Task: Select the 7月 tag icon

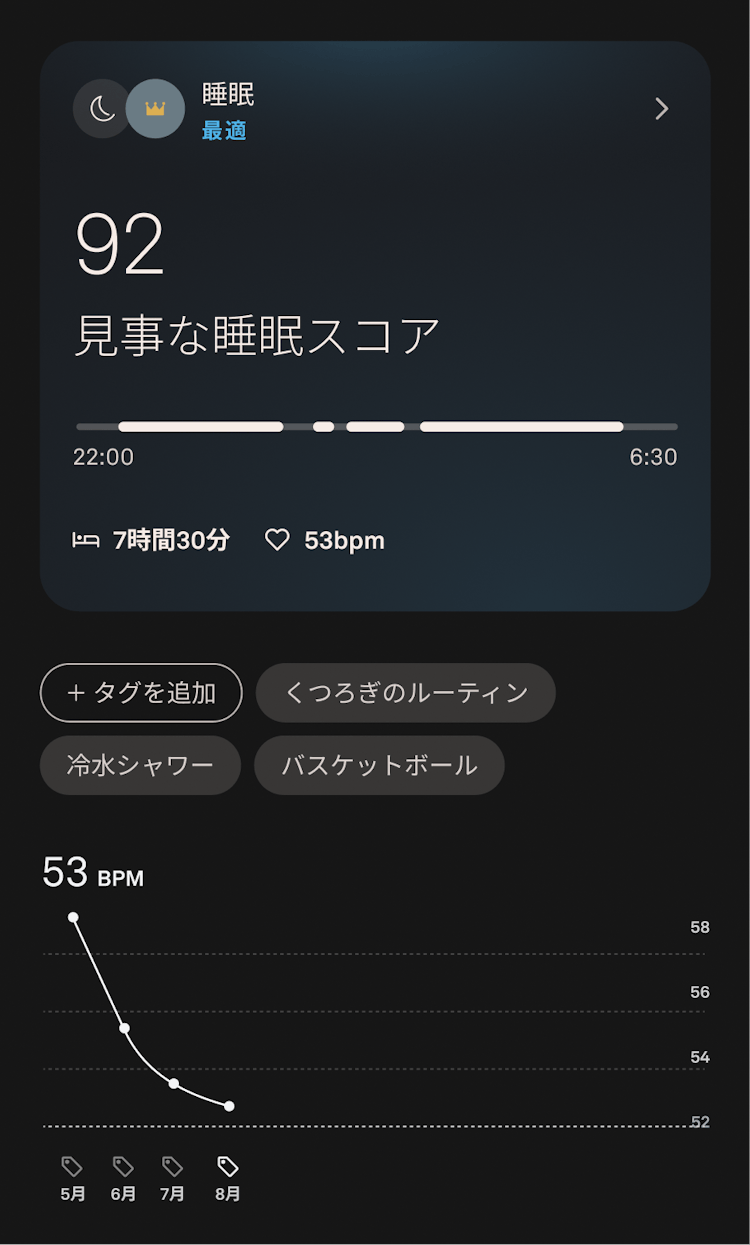Action: pos(175,1164)
